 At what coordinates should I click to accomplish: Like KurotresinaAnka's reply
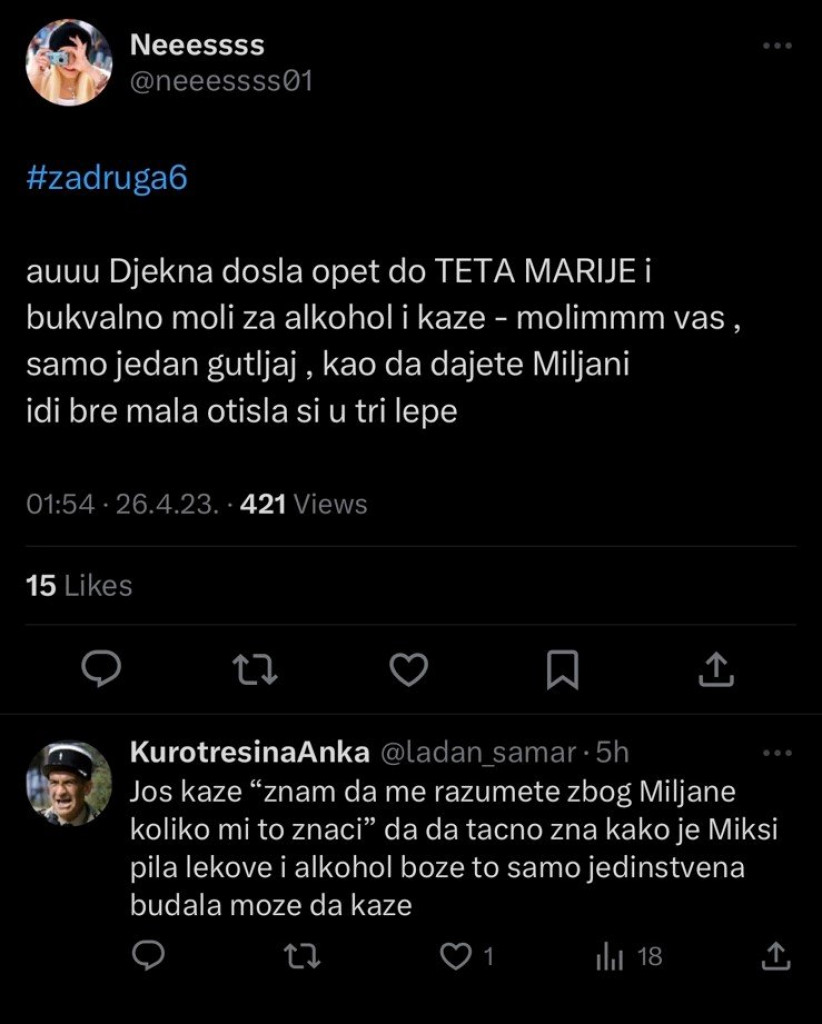[x=457, y=957]
